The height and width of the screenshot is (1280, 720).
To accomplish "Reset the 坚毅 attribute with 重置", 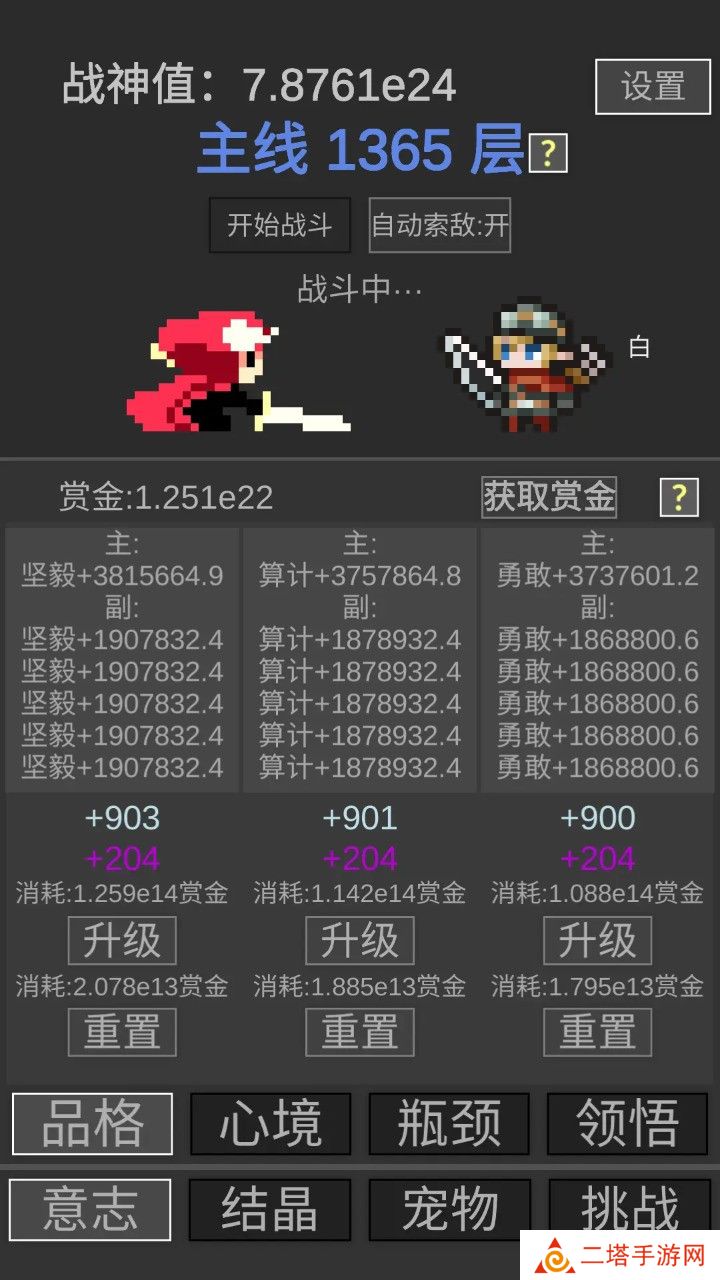I will point(122,1032).
